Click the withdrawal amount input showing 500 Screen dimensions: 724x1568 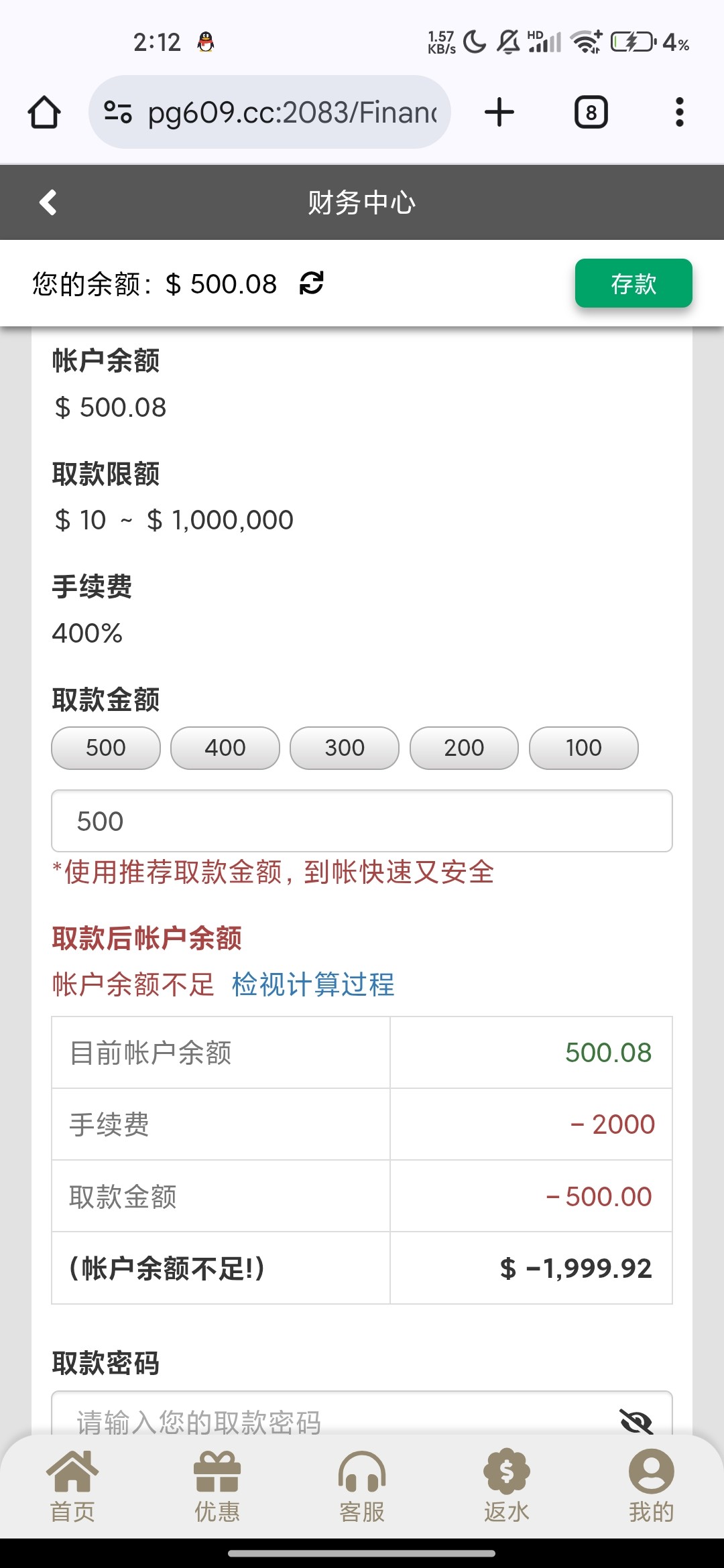[x=362, y=820]
